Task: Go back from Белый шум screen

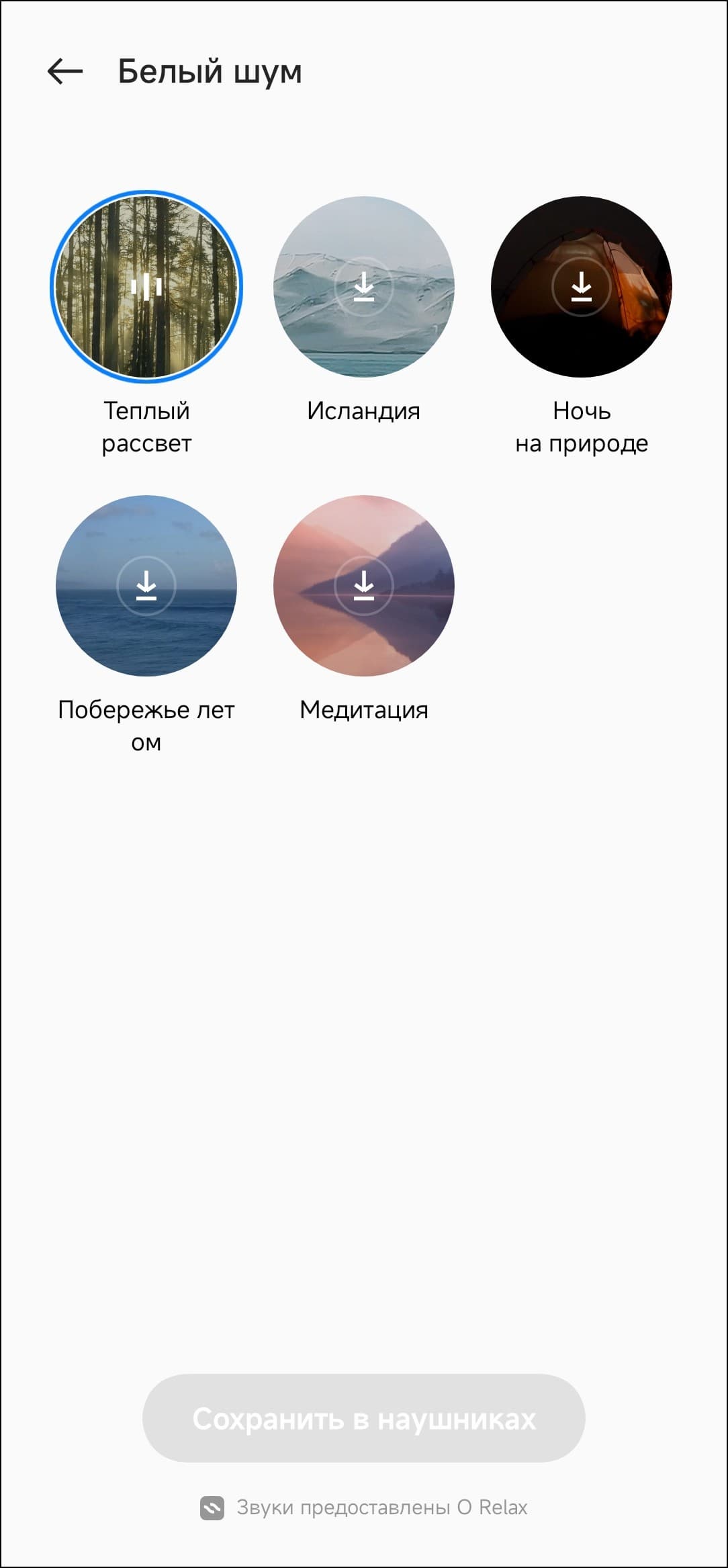Action: pyautogui.click(x=65, y=71)
